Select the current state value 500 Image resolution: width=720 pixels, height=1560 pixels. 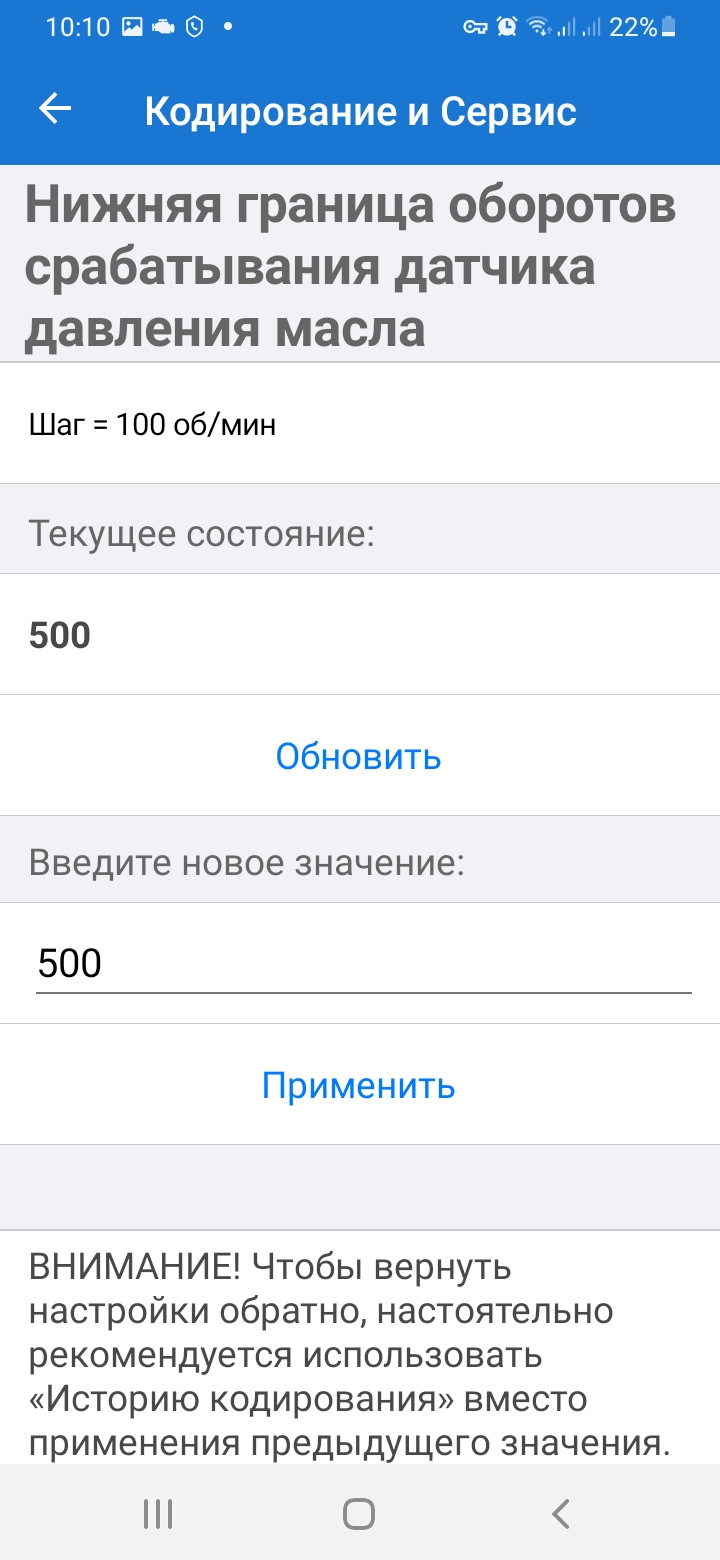(62, 634)
